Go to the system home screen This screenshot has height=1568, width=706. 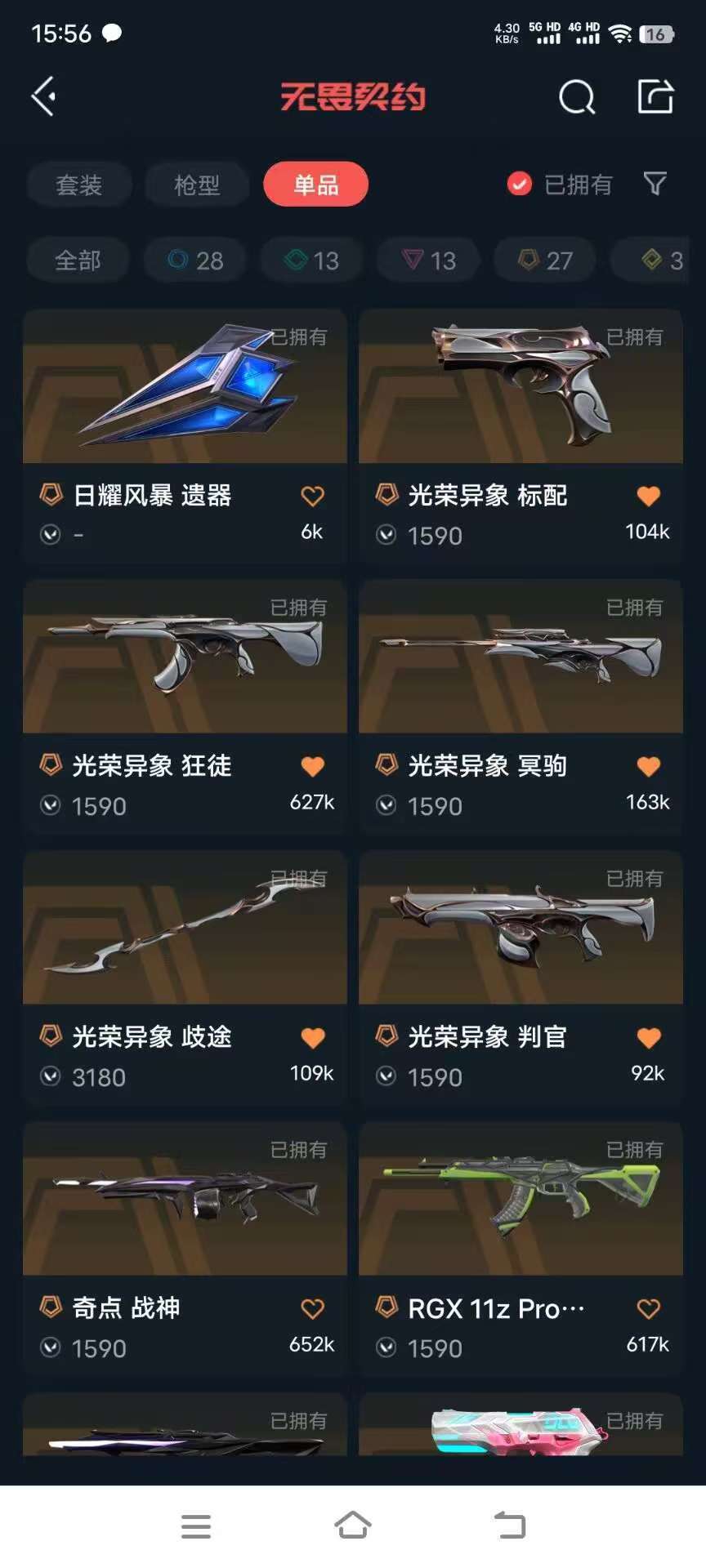352,1525
